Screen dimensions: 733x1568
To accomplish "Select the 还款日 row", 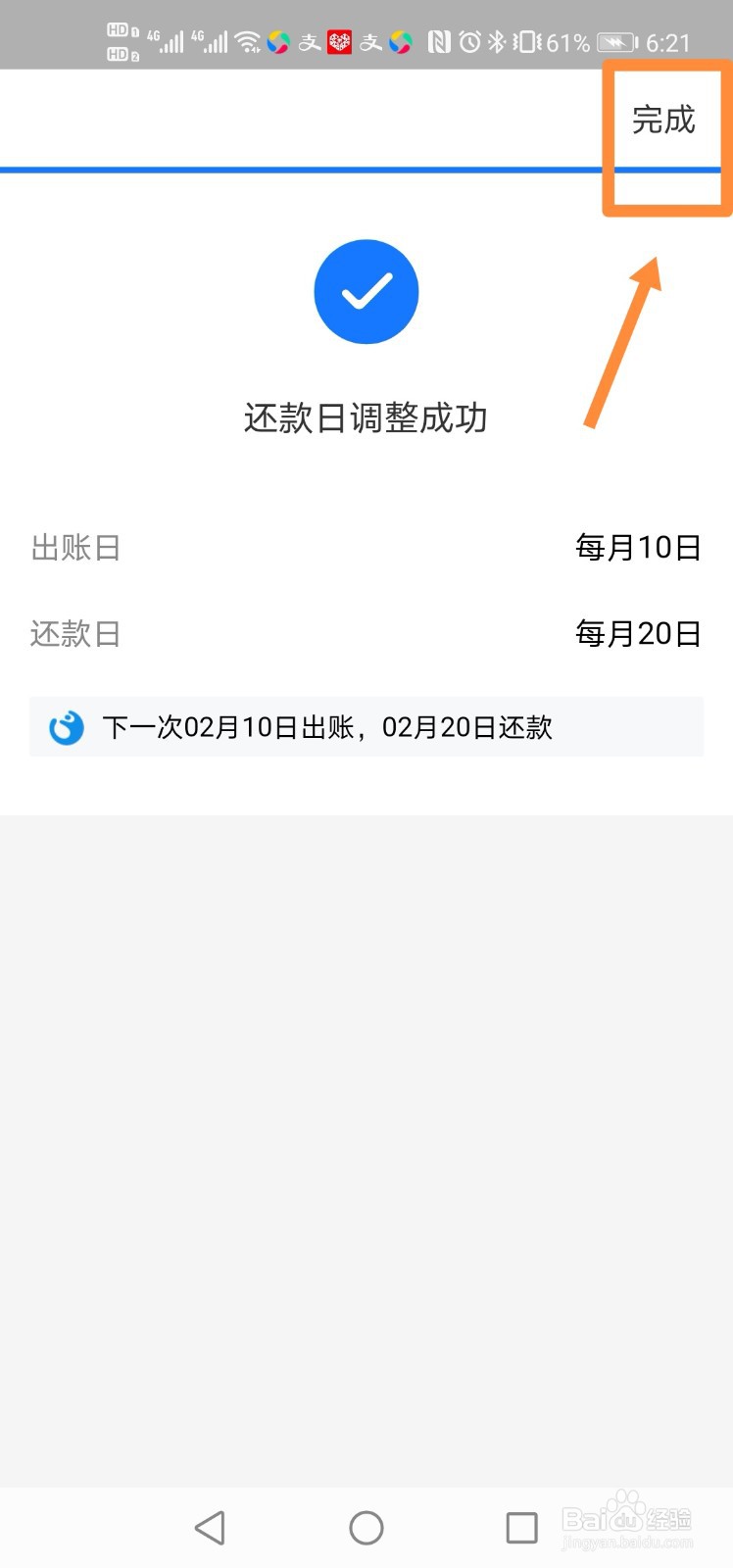I will (x=366, y=633).
